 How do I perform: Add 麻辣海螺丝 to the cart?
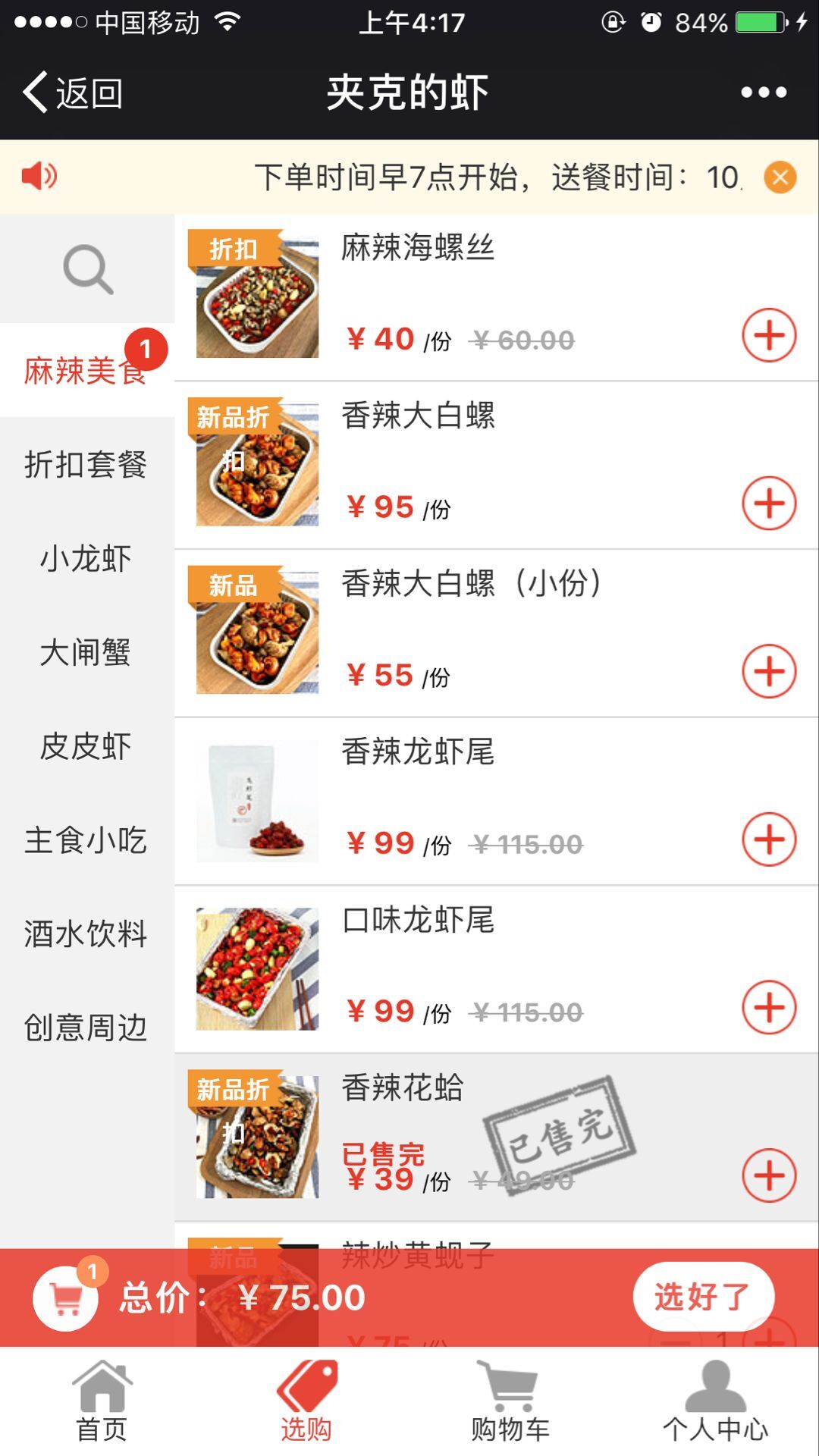tap(769, 335)
